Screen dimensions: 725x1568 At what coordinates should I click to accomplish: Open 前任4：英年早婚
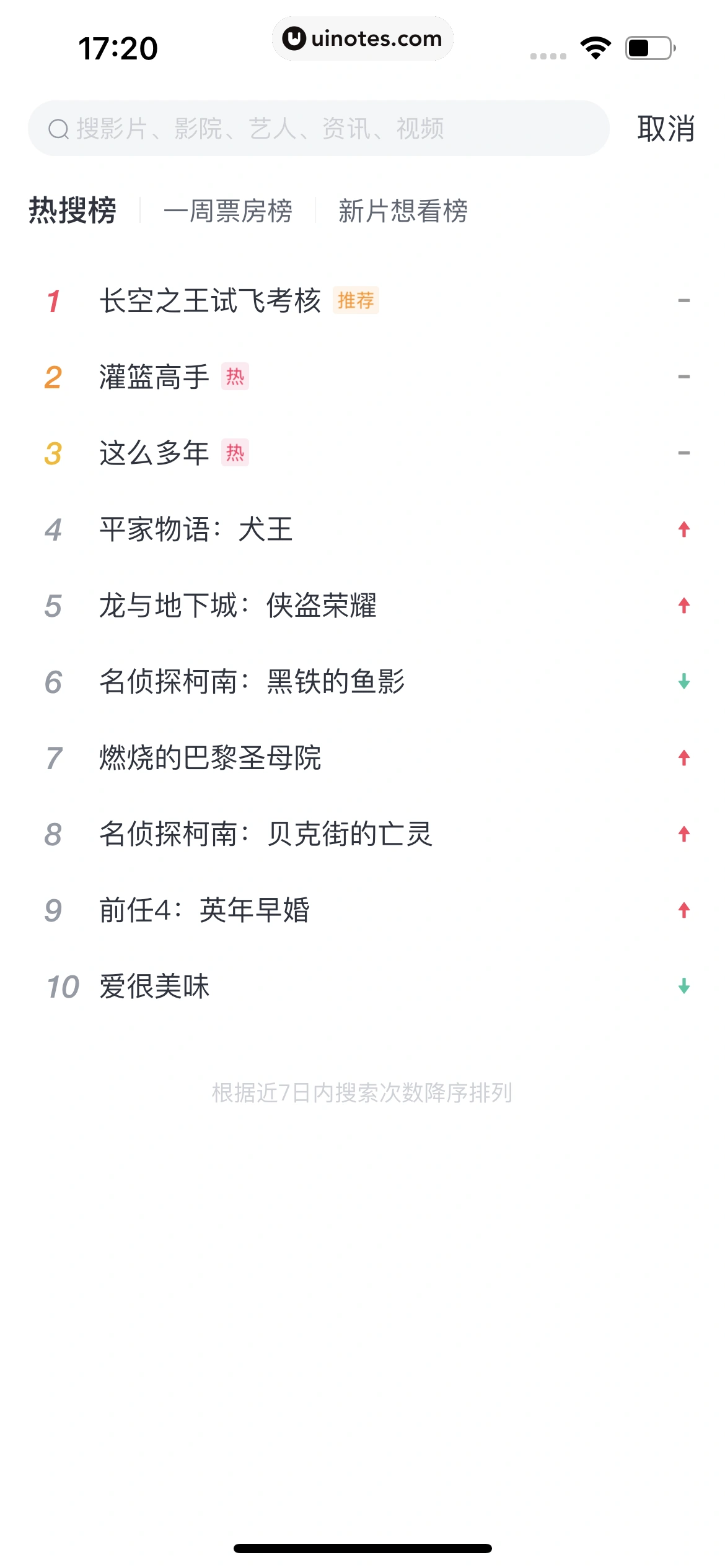tap(204, 910)
